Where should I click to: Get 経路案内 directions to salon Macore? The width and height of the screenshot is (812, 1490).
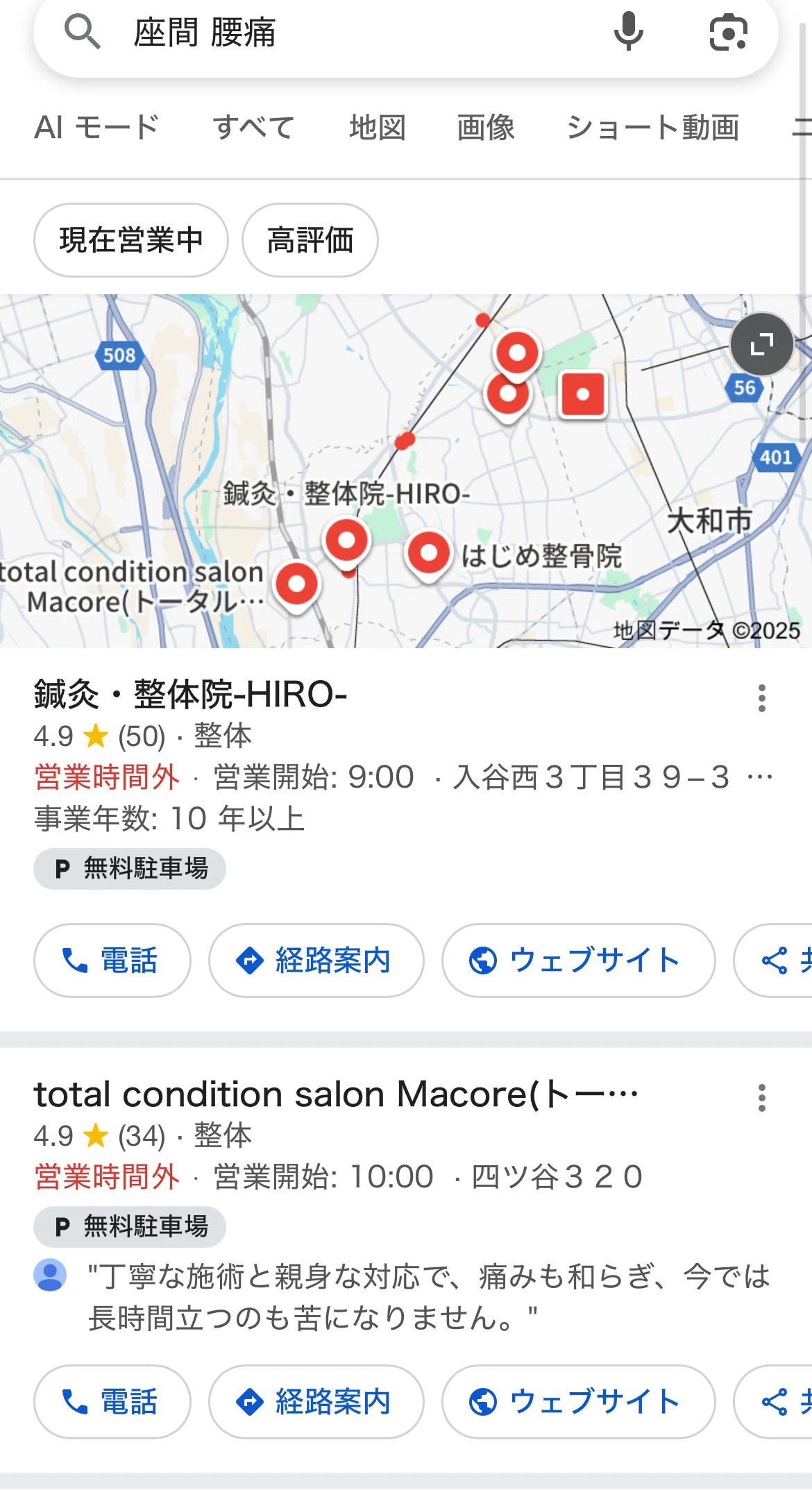coord(316,1402)
